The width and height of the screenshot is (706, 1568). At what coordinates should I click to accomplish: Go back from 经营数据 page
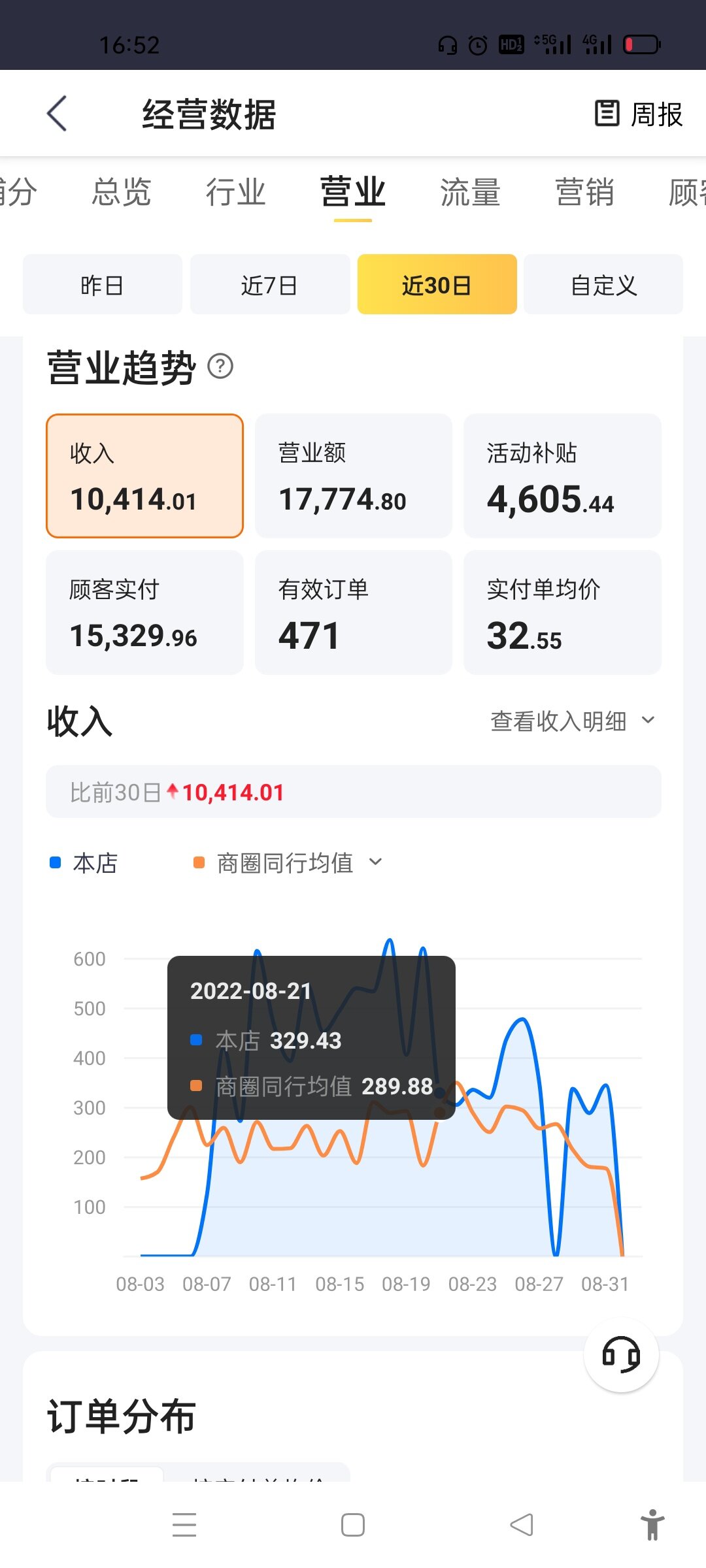[58, 114]
